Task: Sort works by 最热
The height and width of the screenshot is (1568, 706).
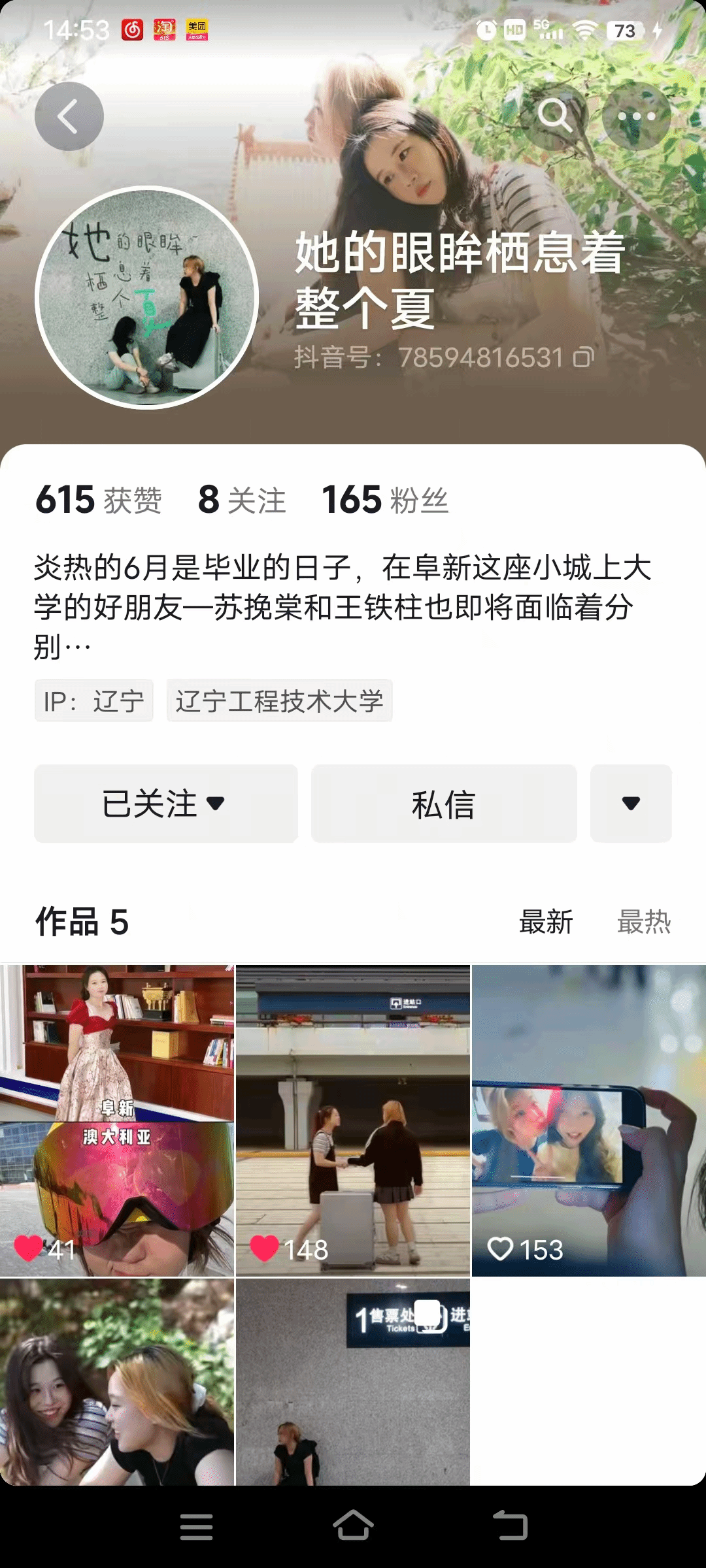Action: [x=644, y=922]
